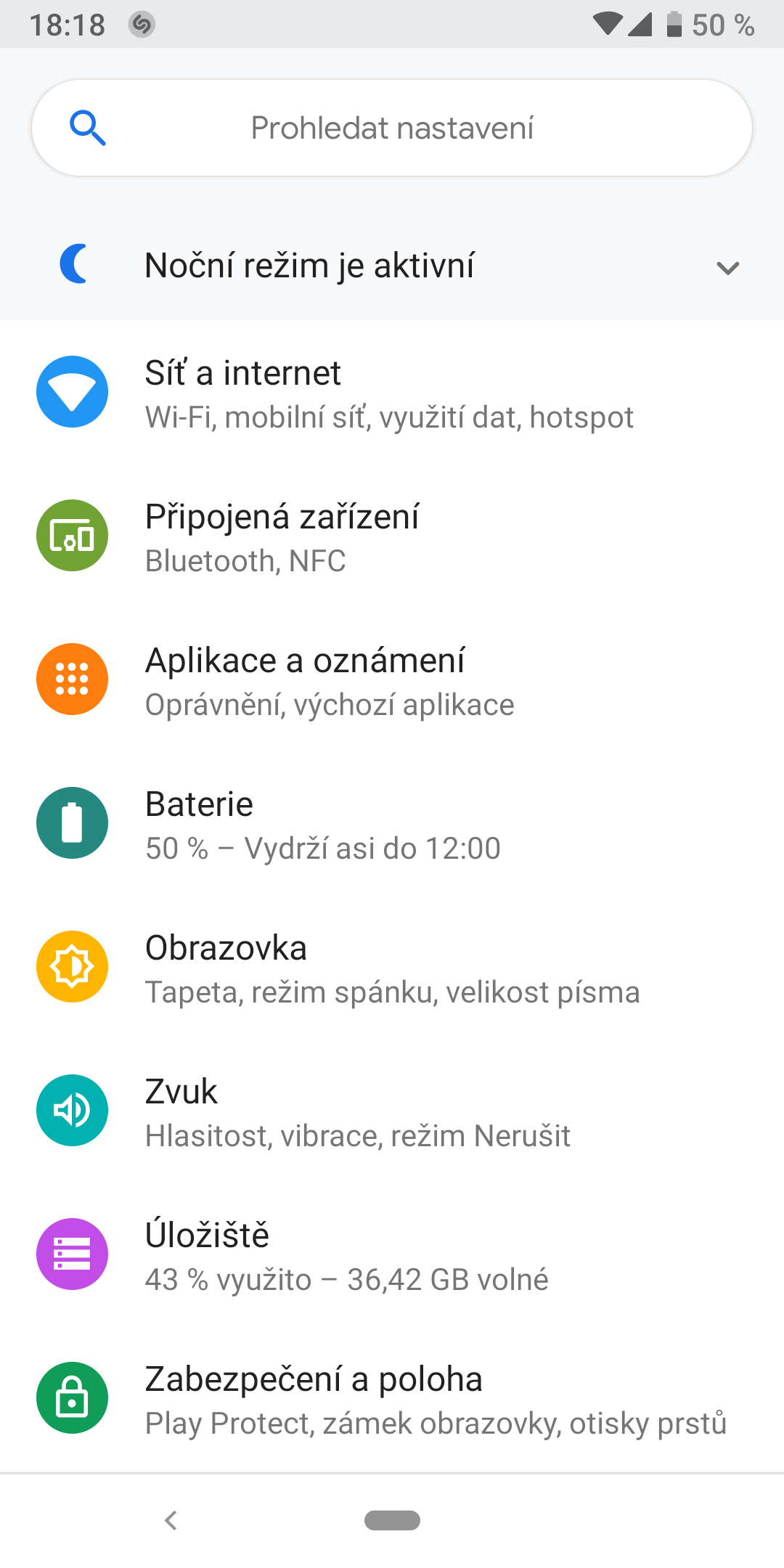
Task: Open Síť a internet settings
Action: click(392, 392)
